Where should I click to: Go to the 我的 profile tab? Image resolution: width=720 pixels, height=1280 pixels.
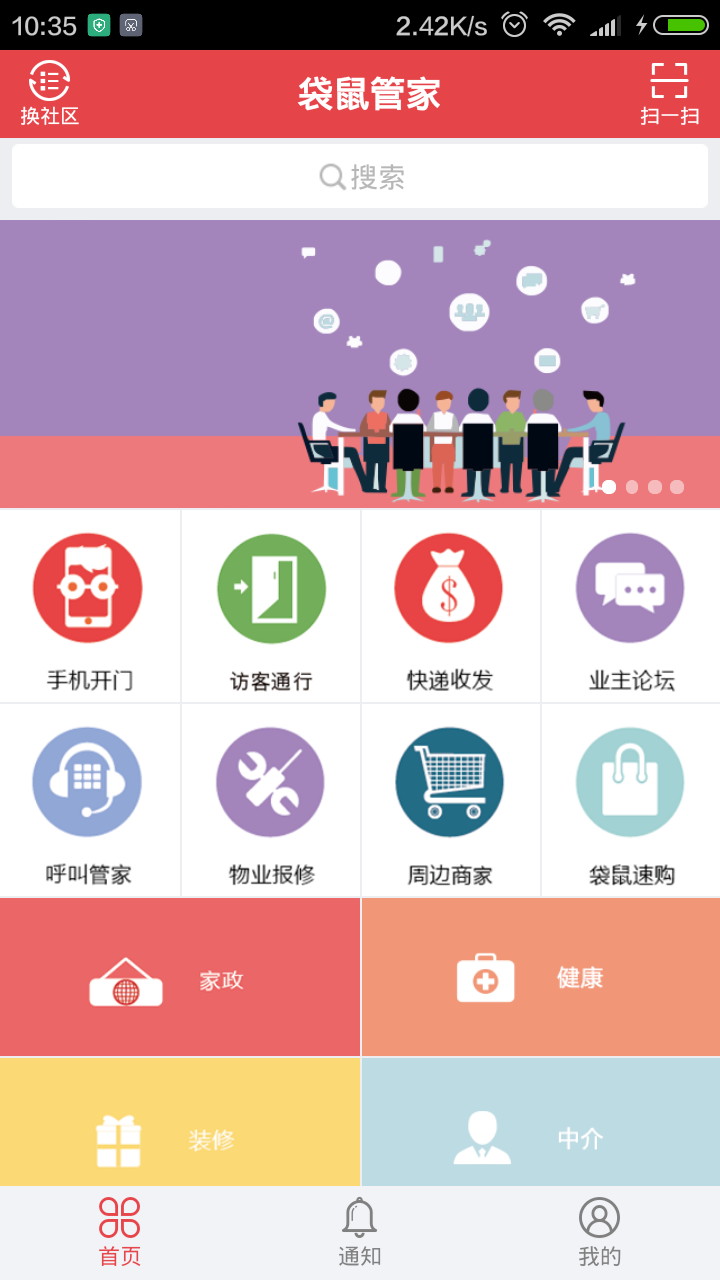coord(599,1233)
